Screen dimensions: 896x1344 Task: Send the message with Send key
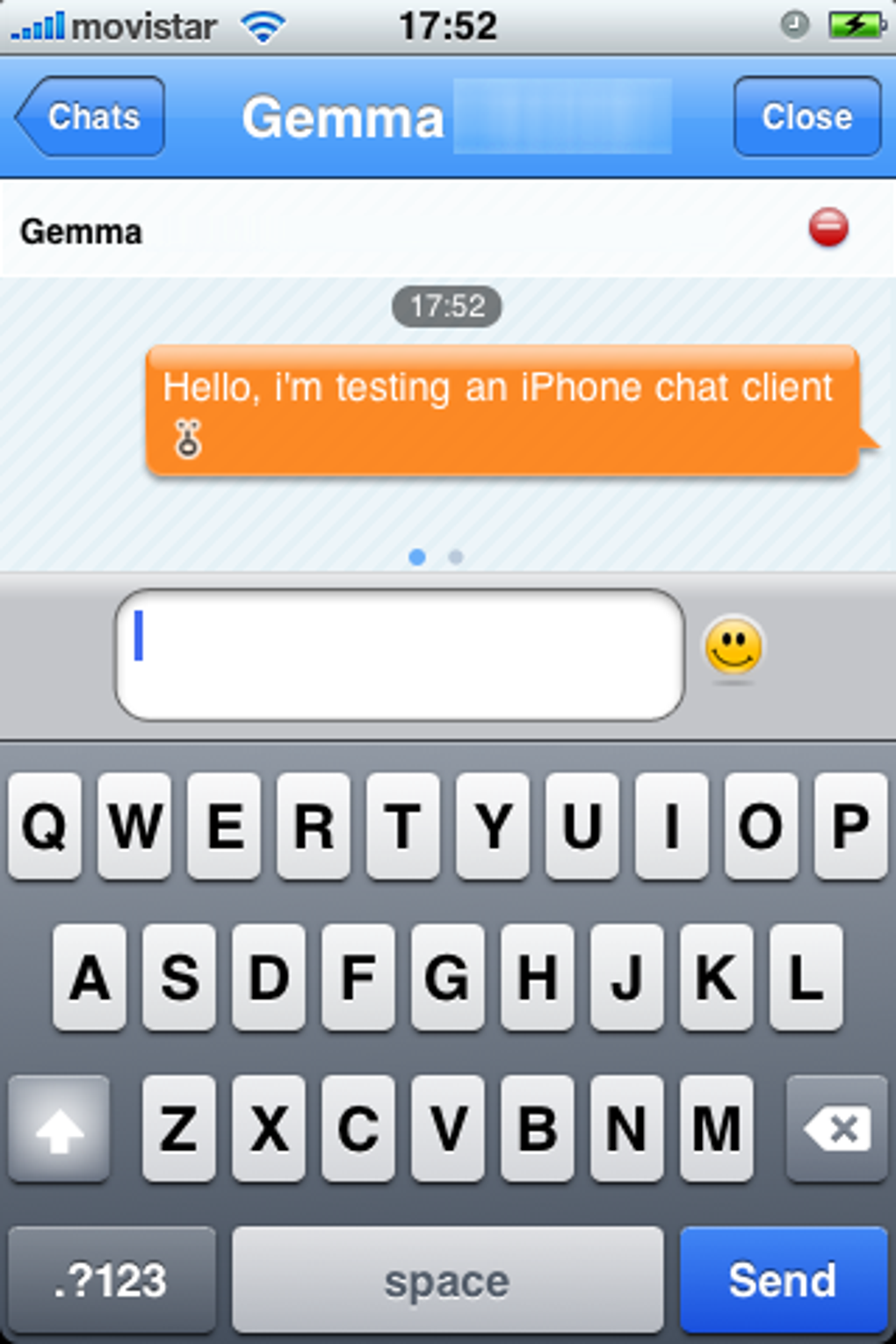pos(784,1280)
